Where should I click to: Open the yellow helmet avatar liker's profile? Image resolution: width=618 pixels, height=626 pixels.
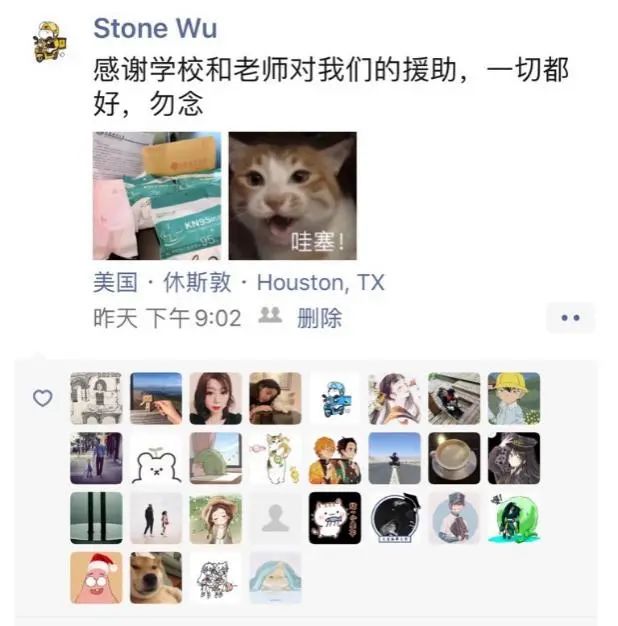pyautogui.click(x=514, y=398)
